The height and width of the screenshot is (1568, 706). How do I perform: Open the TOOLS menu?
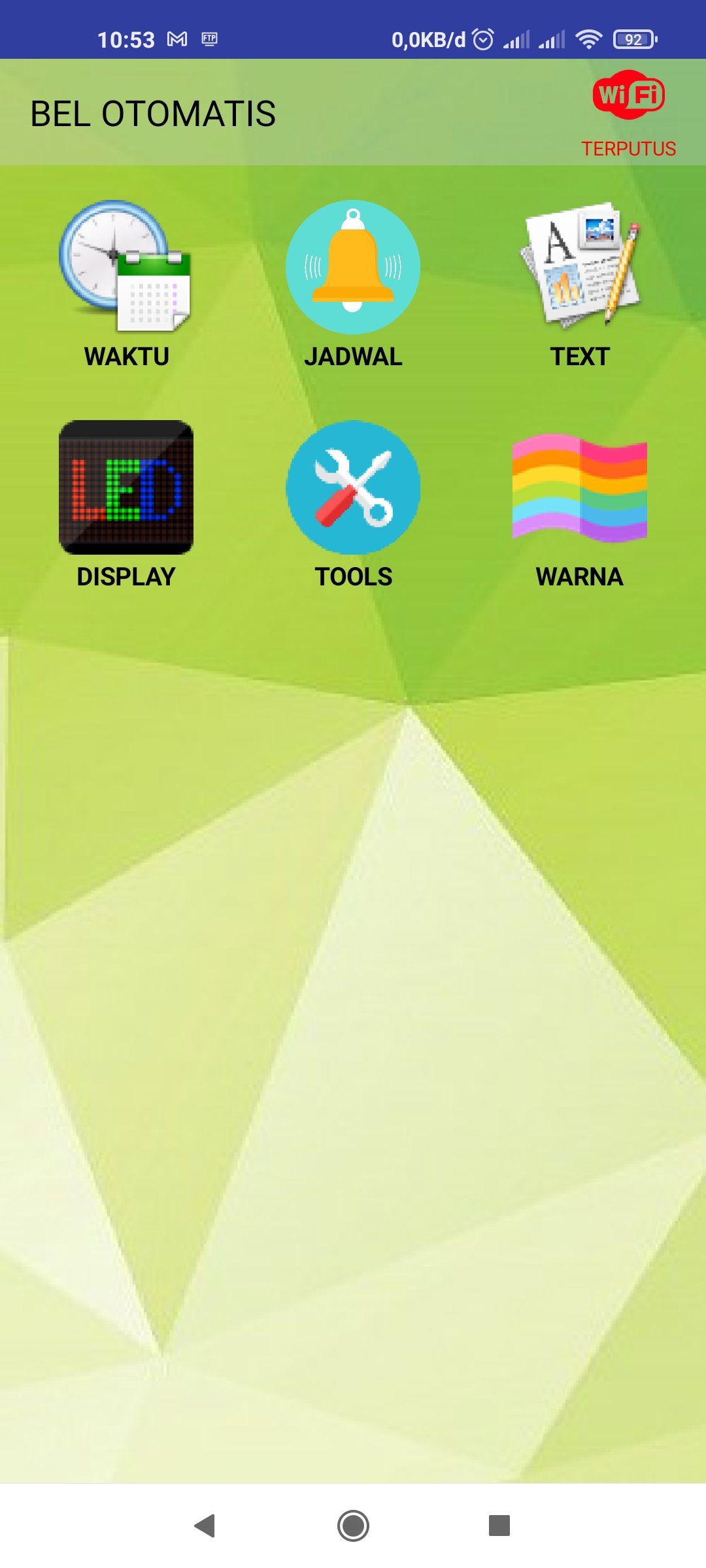(353, 487)
